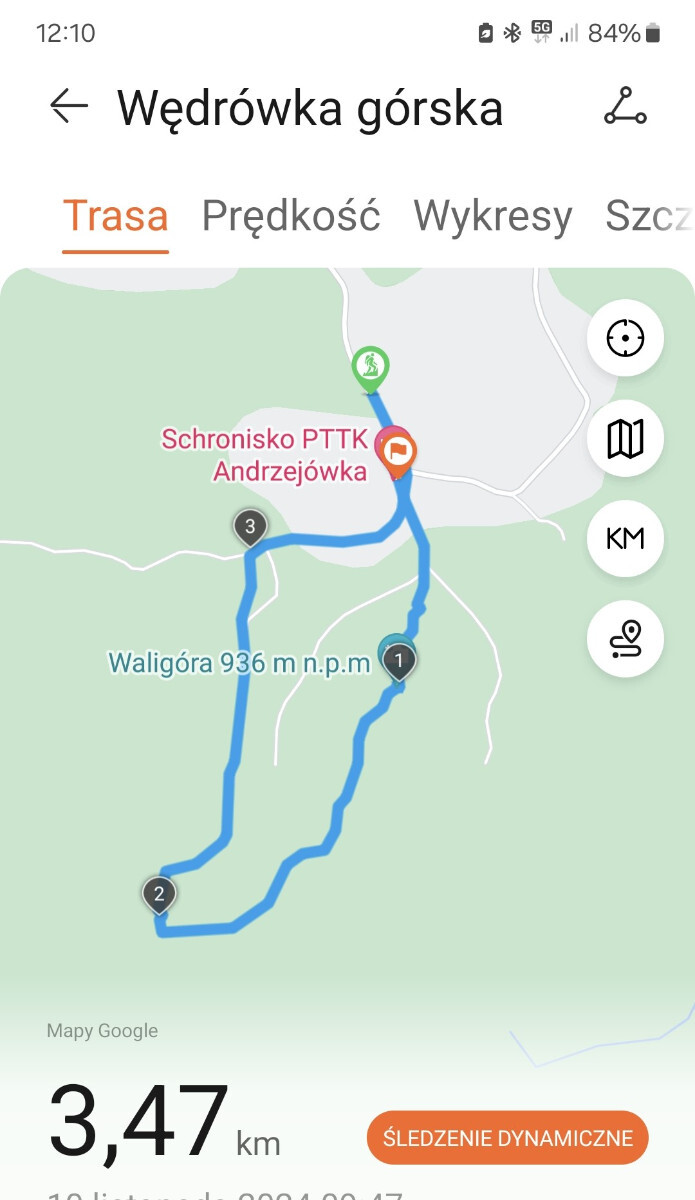Change the map type with map icon
This screenshot has width=695, height=1200.
[x=626, y=439]
